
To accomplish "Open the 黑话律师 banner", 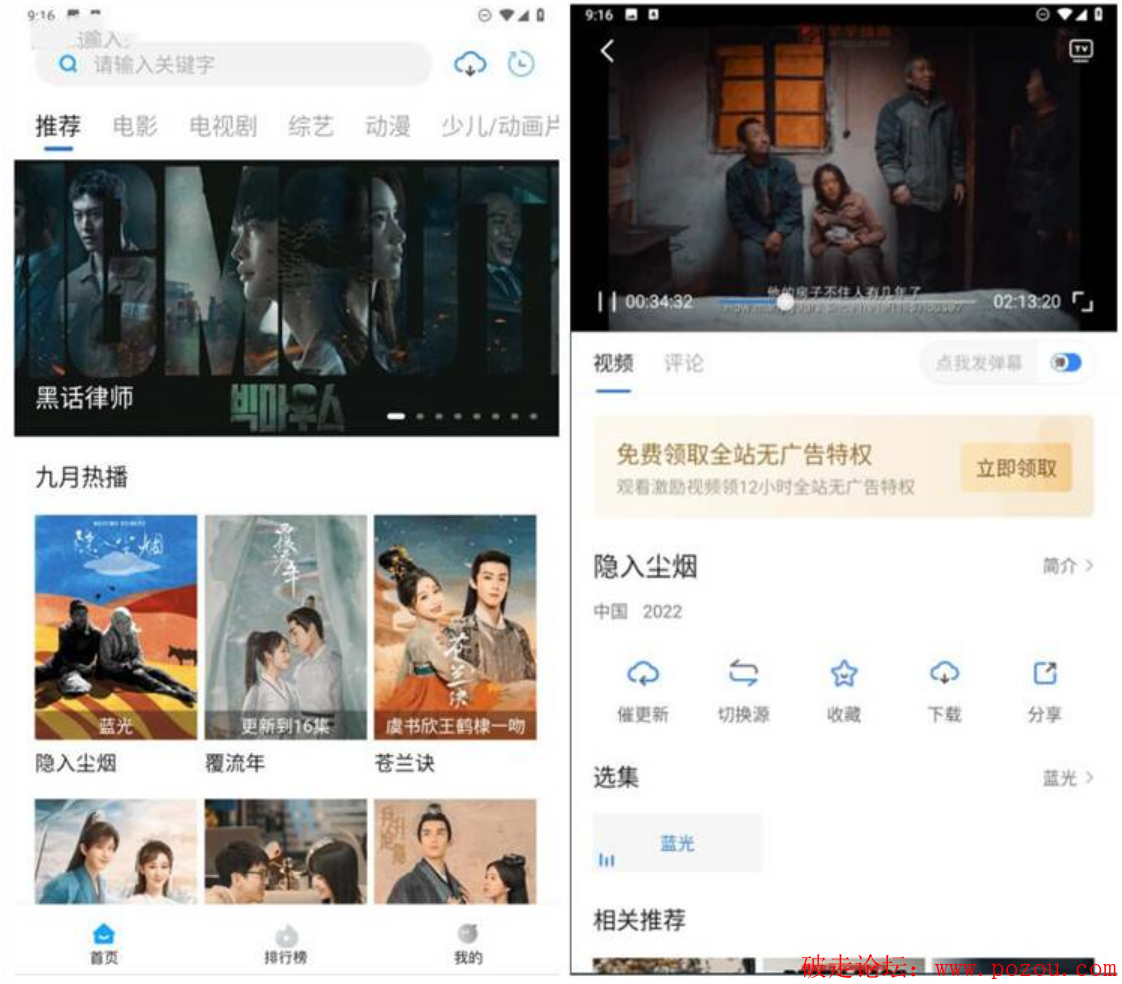I will [286, 298].
